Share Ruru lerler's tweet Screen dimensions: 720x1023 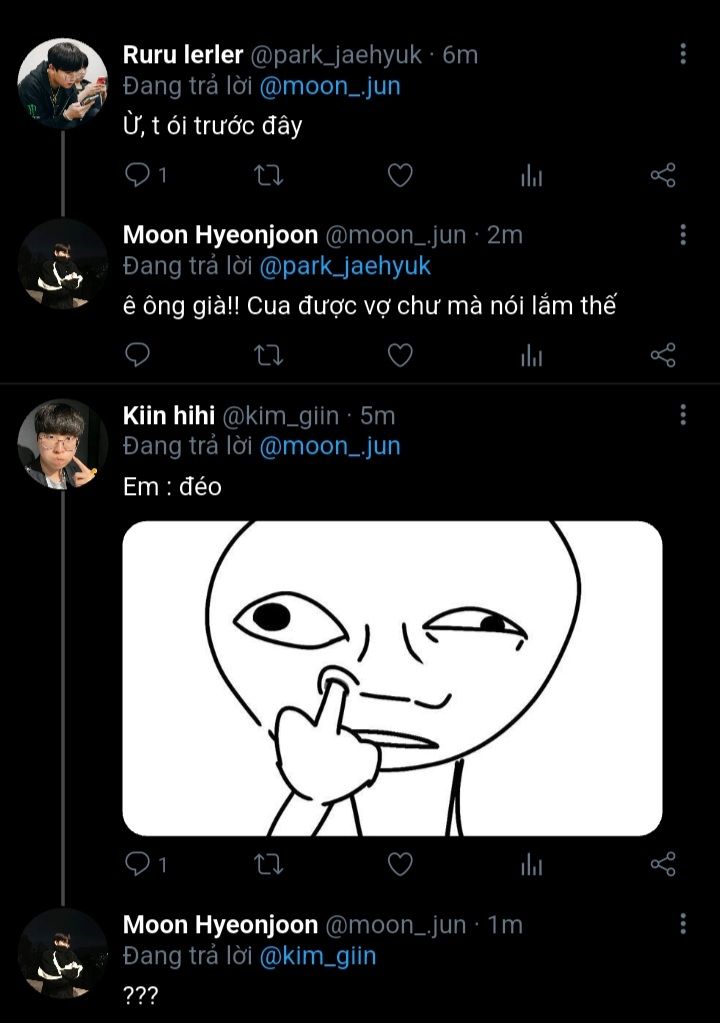(x=663, y=176)
